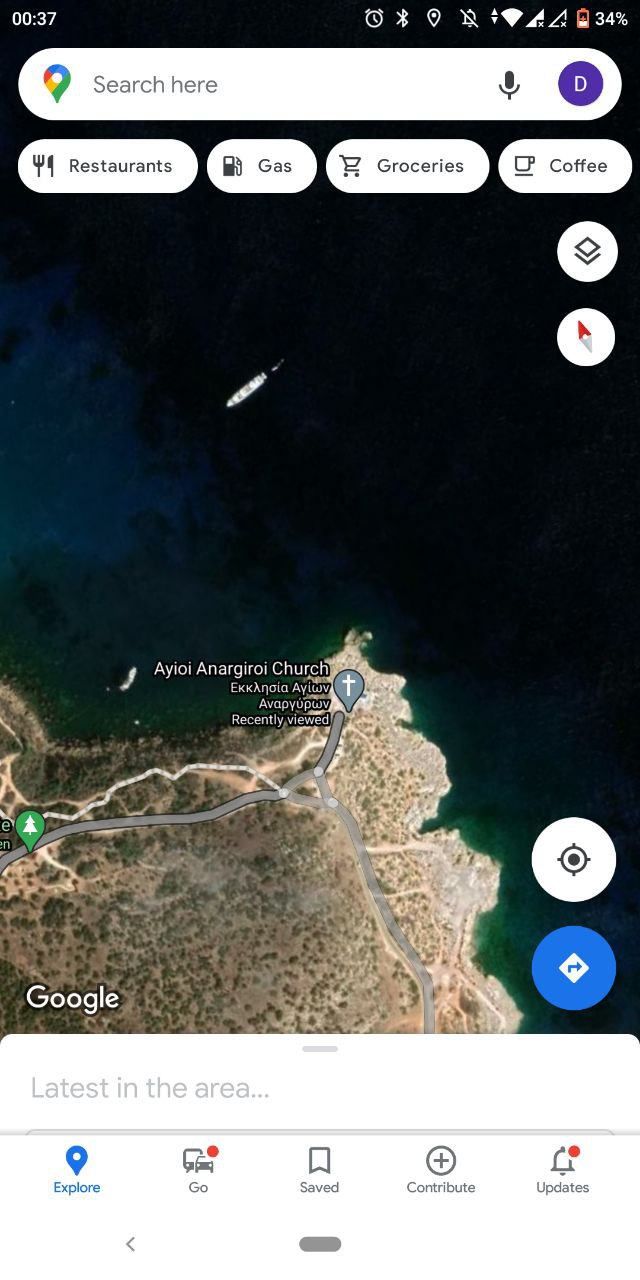
Task: Go back with the system back arrow
Action: (x=130, y=1244)
